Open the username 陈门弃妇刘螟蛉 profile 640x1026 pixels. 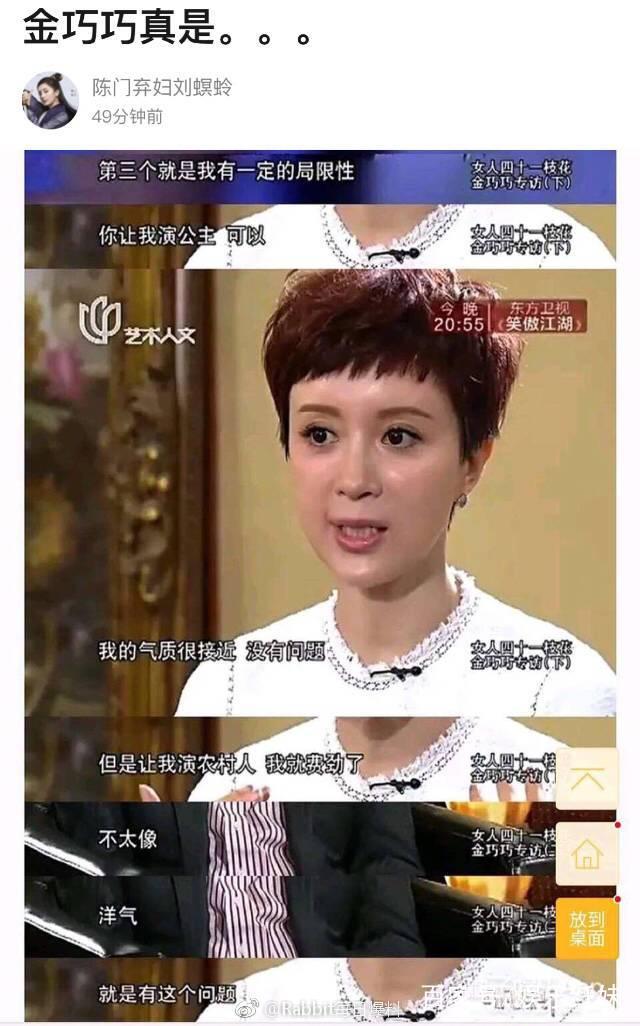coord(162,87)
